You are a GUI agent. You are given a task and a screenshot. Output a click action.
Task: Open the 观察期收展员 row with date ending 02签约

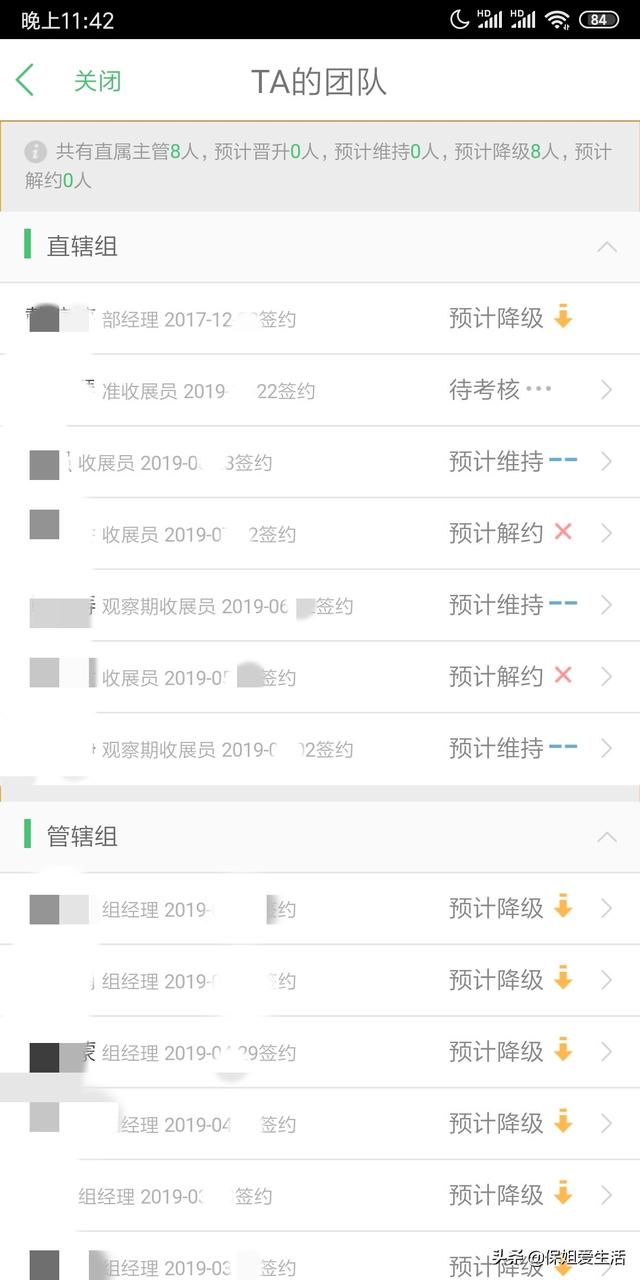coord(320,749)
